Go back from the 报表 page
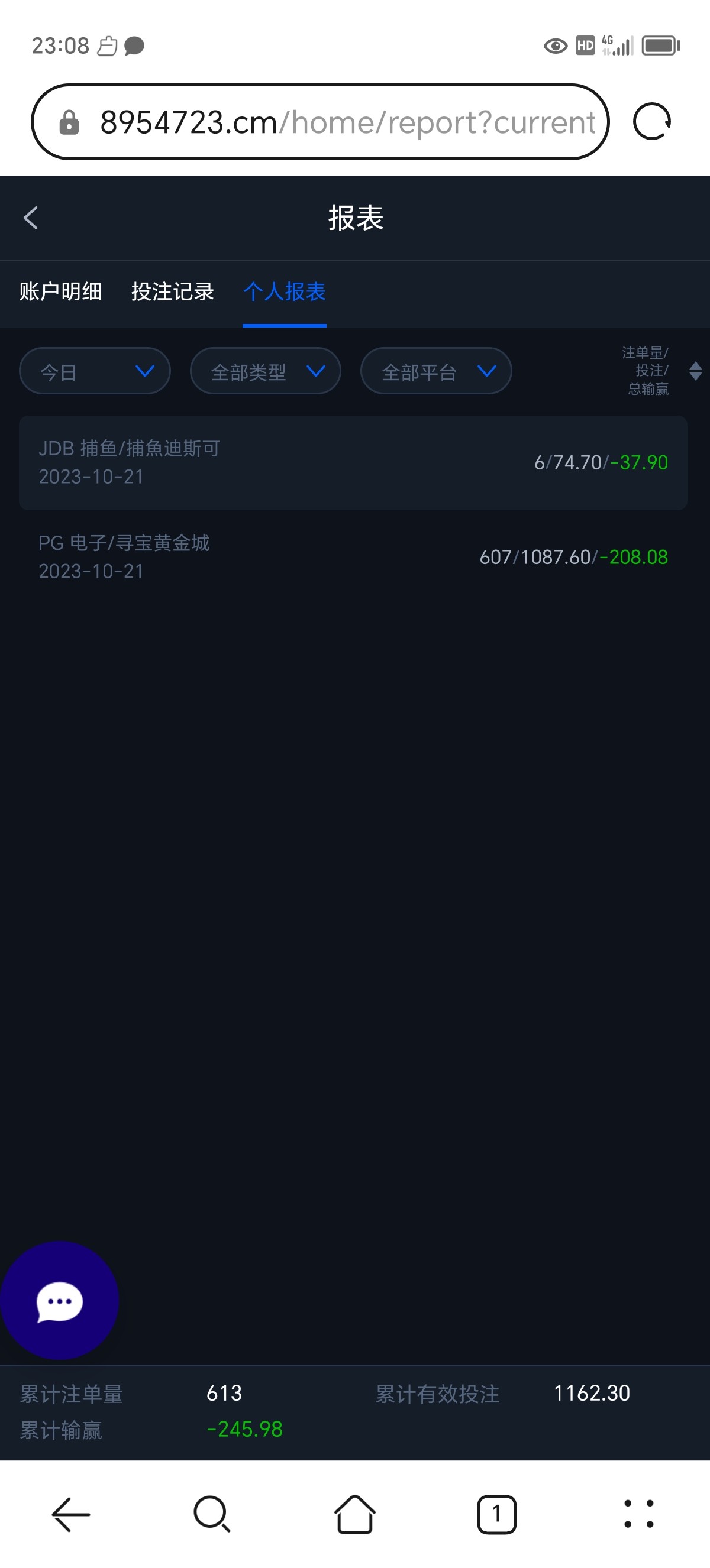 30,218
